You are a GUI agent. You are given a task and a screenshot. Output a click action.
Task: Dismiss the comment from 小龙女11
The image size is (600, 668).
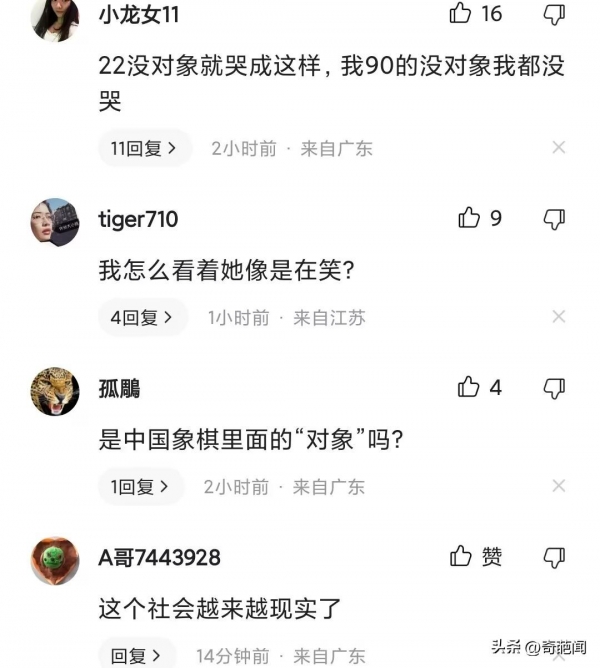pyautogui.click(x=558, y=148)
